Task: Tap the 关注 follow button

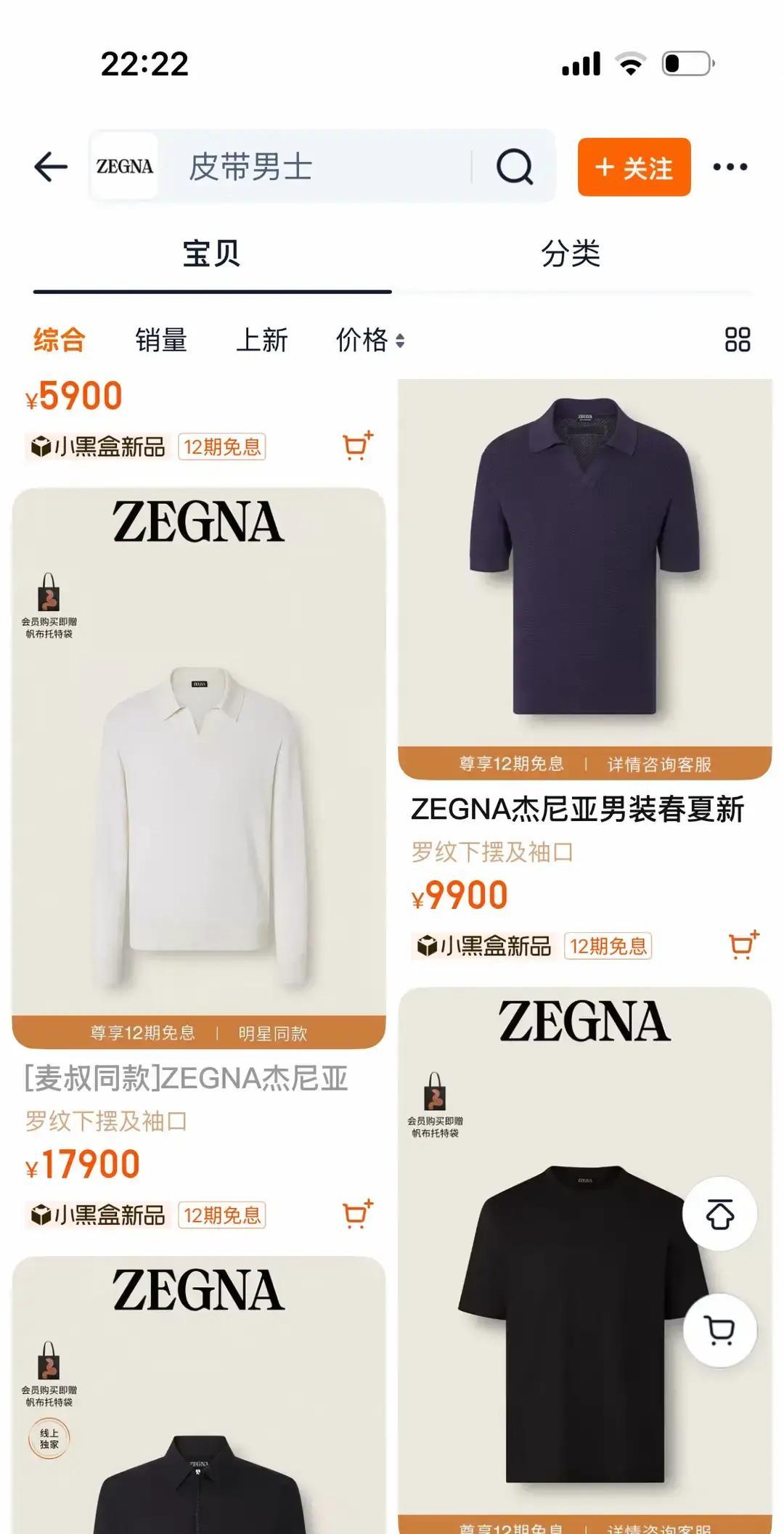Action: click(x=633, y=167)
